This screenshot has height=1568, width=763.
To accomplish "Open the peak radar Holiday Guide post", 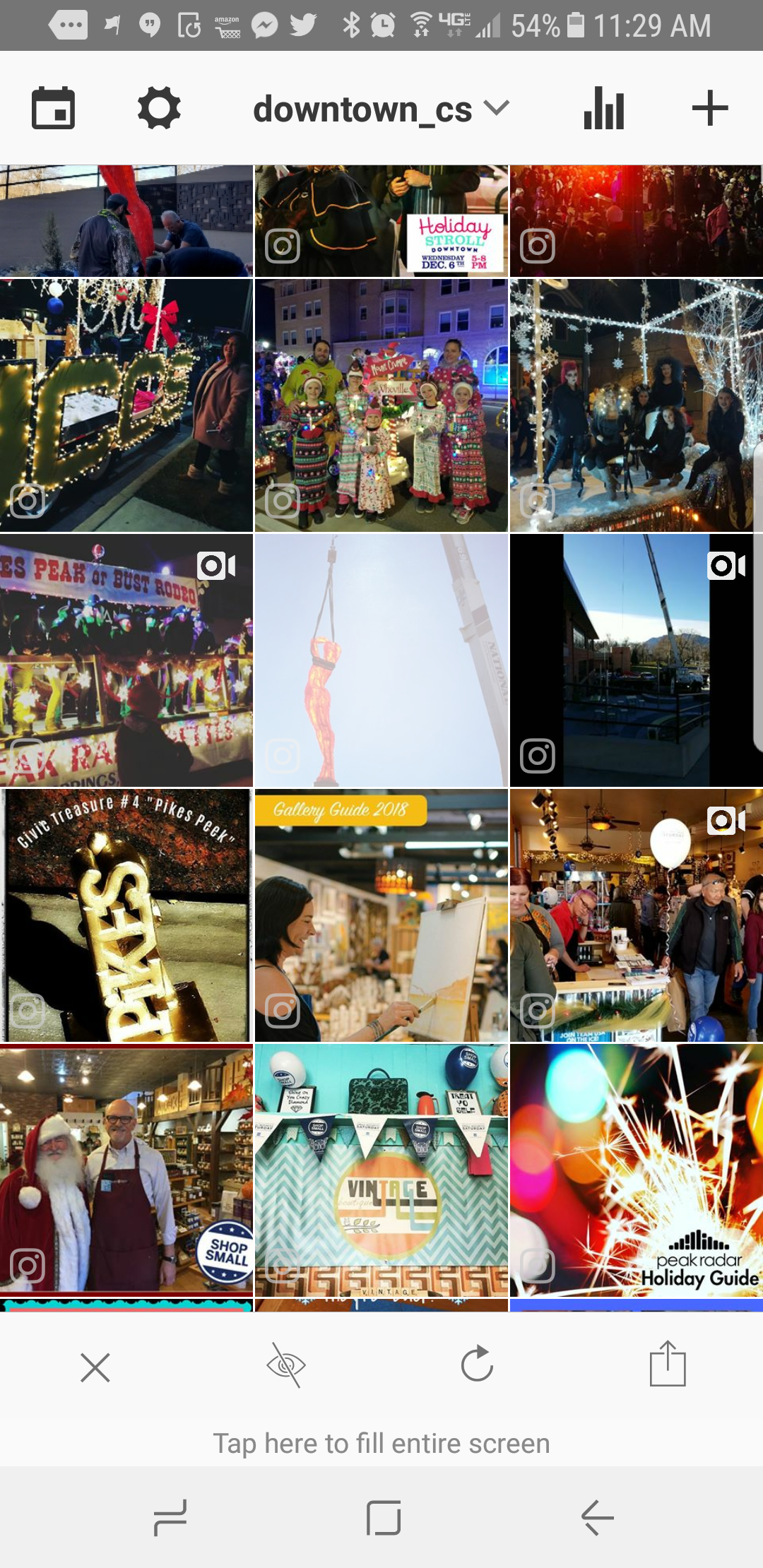I will tap(637, 1170).
